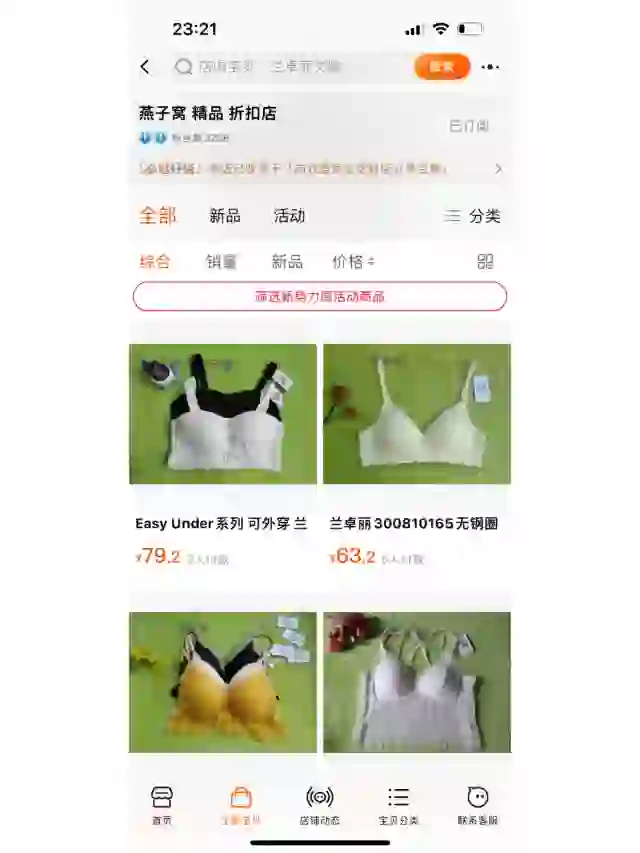Open the shop search box

pos(290,67)
